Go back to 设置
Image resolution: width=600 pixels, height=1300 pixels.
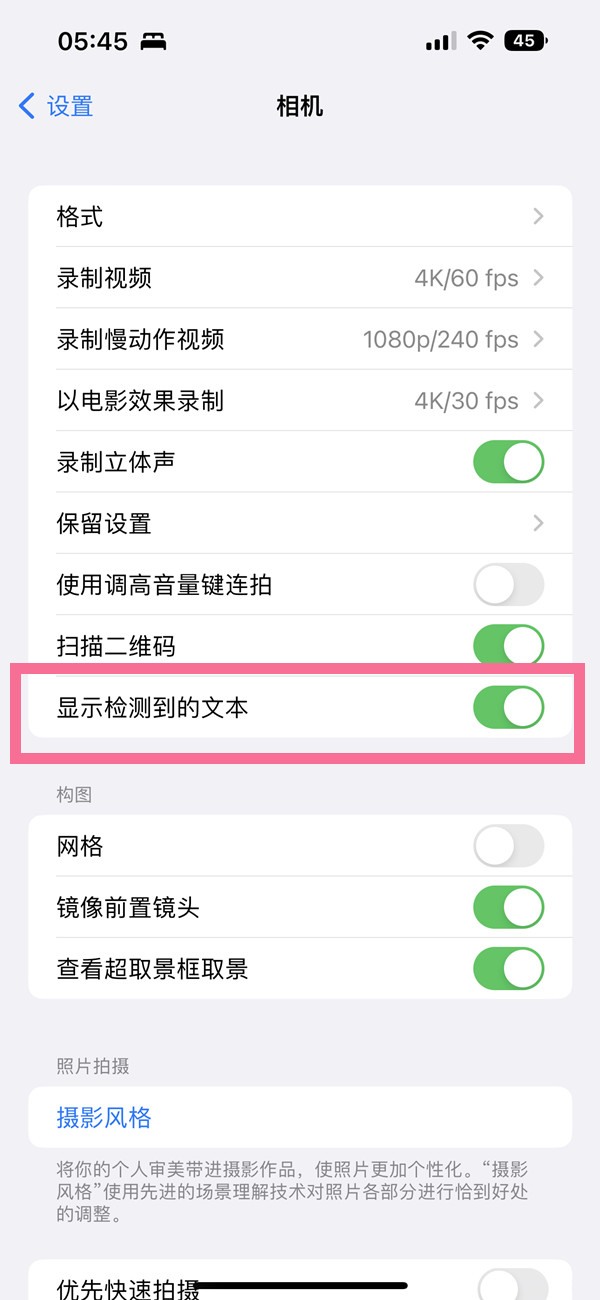pyautogui.click(x=57, y=106)
